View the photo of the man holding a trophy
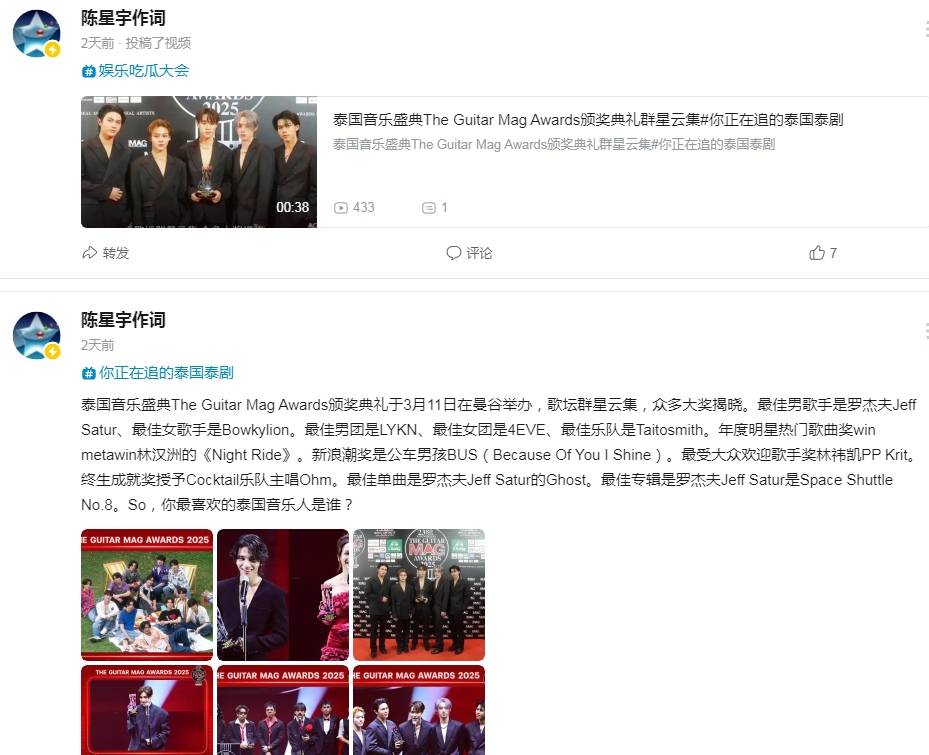Image resolution: width=929 pixels, height=755 pixels. [x=147, y=710]
